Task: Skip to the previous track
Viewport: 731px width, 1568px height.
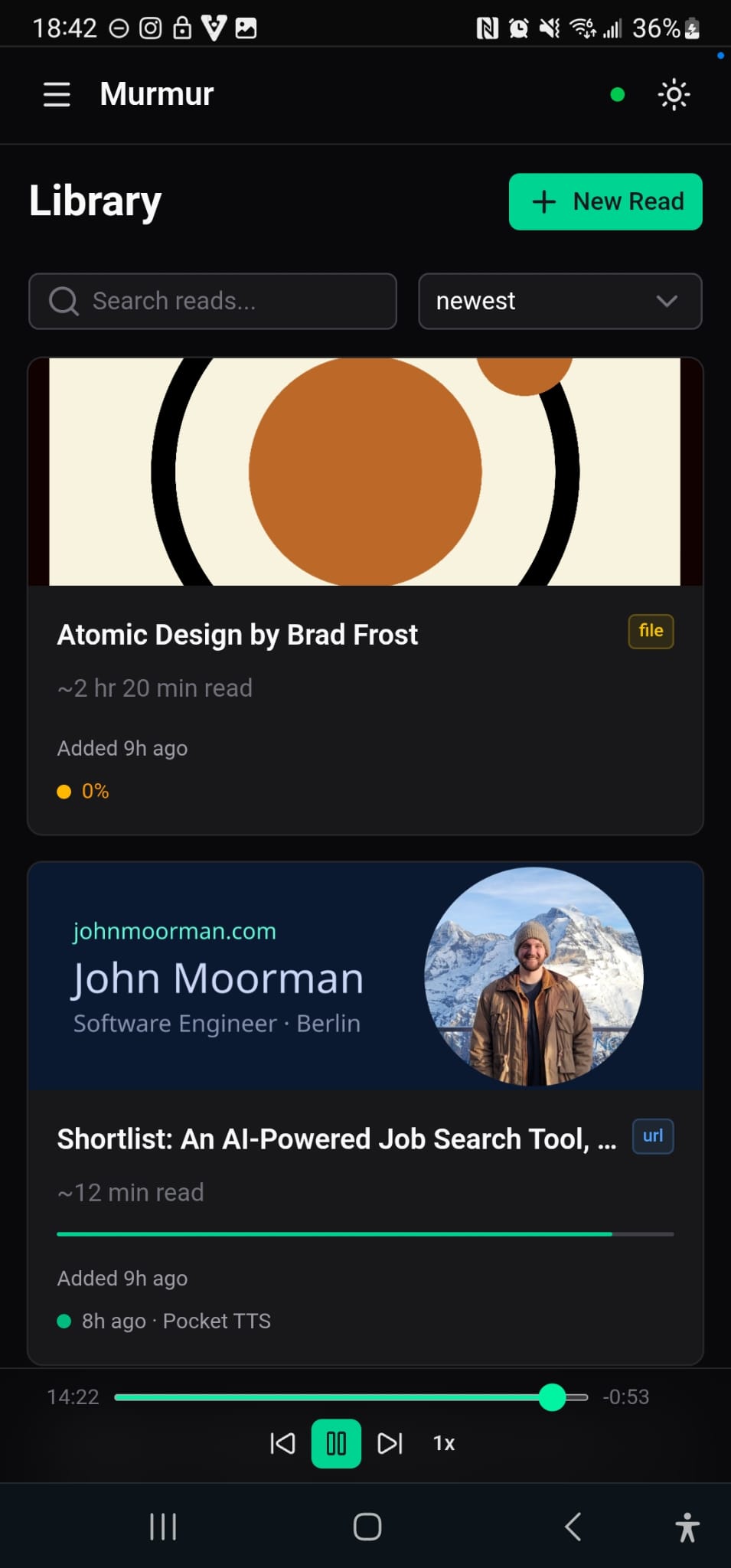Action: tap(282, 1442)
